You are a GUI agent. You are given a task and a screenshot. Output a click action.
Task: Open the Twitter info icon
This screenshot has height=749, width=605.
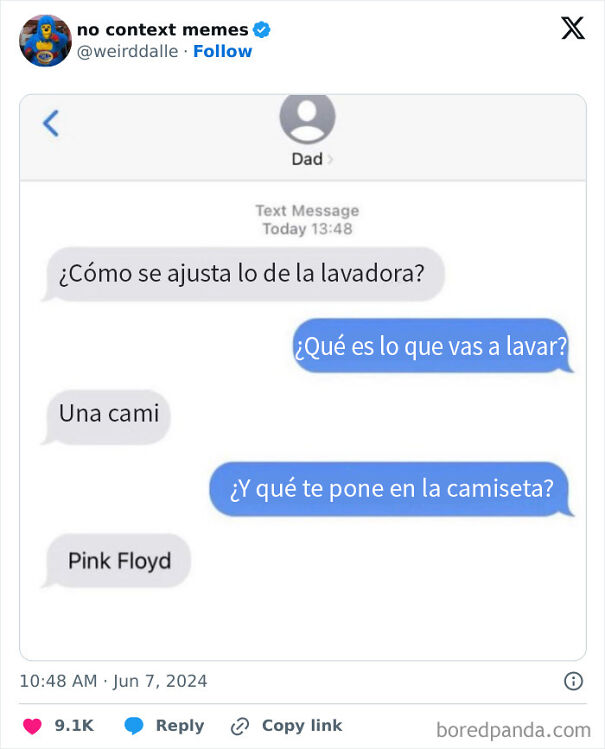(573, 681)
